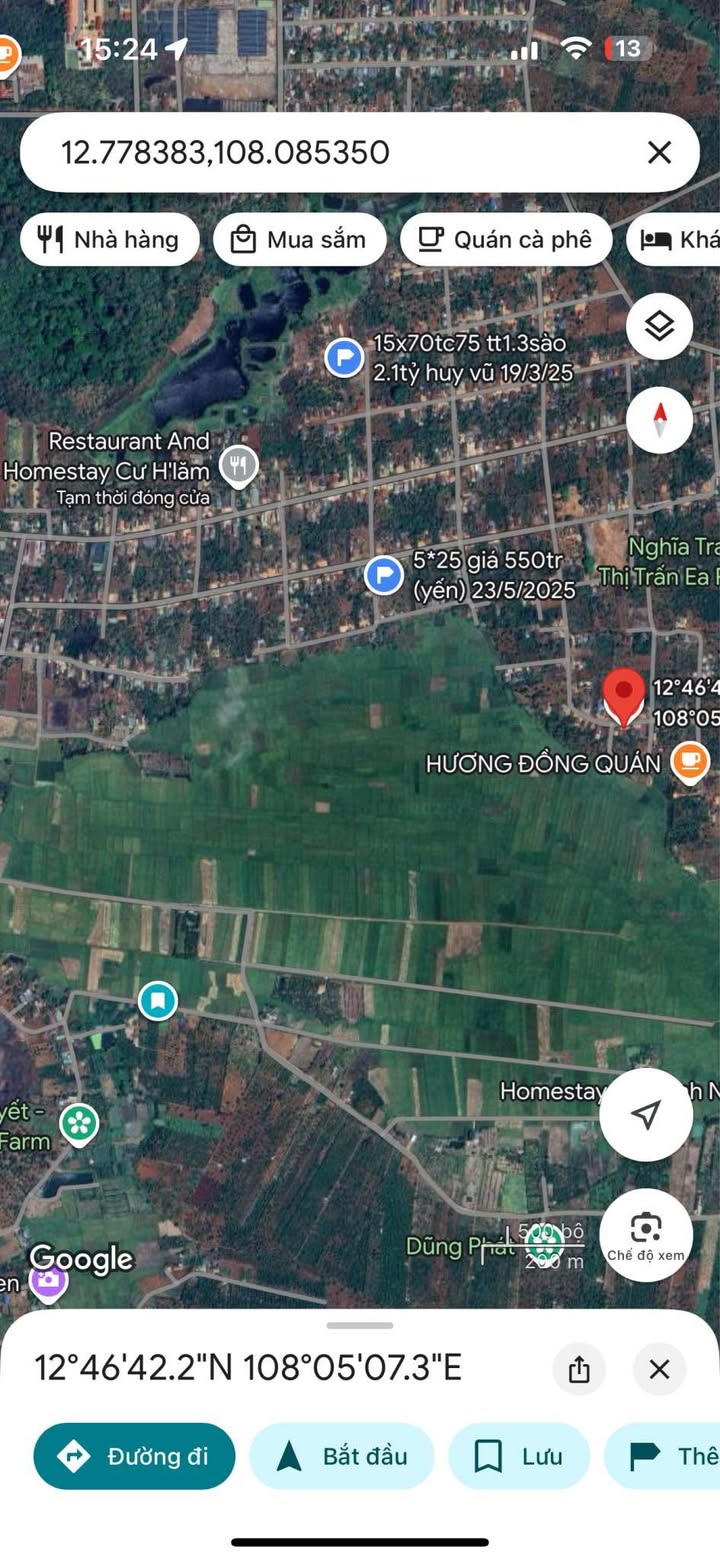
Task: Open the teal bookmark marker on the map
Action: pyautogui.click(x=157, y=1000)
